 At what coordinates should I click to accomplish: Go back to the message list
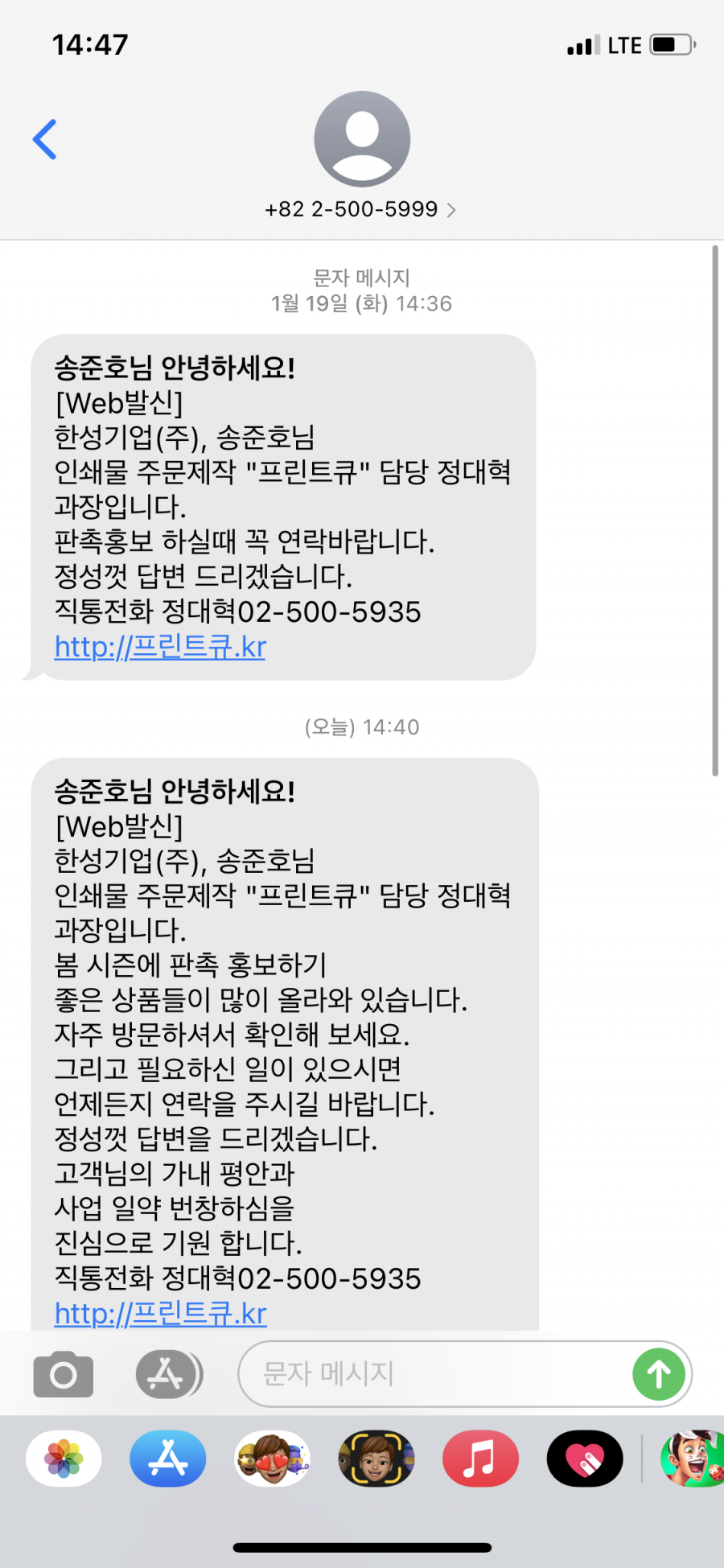tap(44, 139)
